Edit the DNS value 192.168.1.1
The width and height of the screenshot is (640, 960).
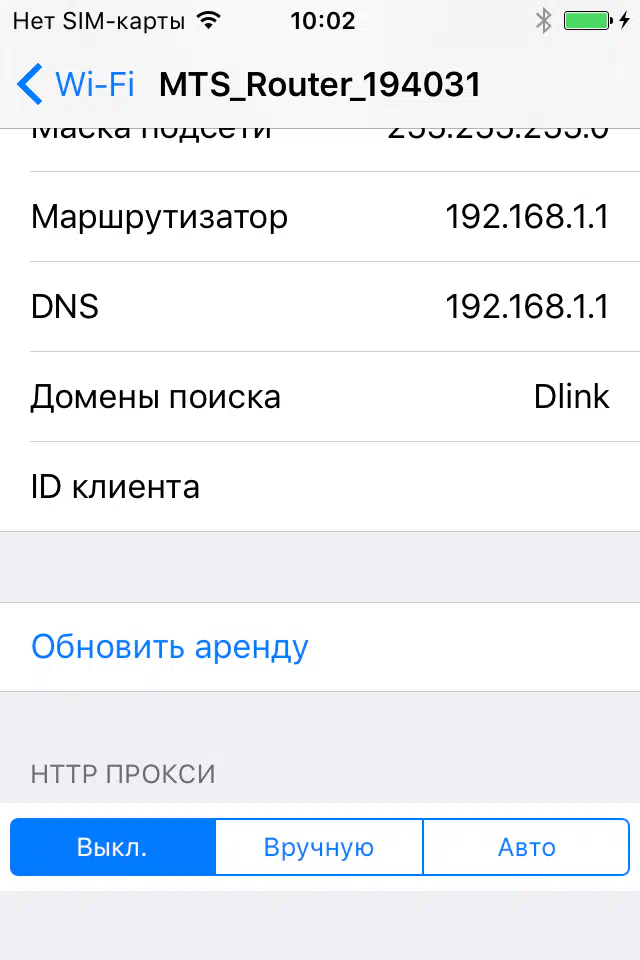526,306
